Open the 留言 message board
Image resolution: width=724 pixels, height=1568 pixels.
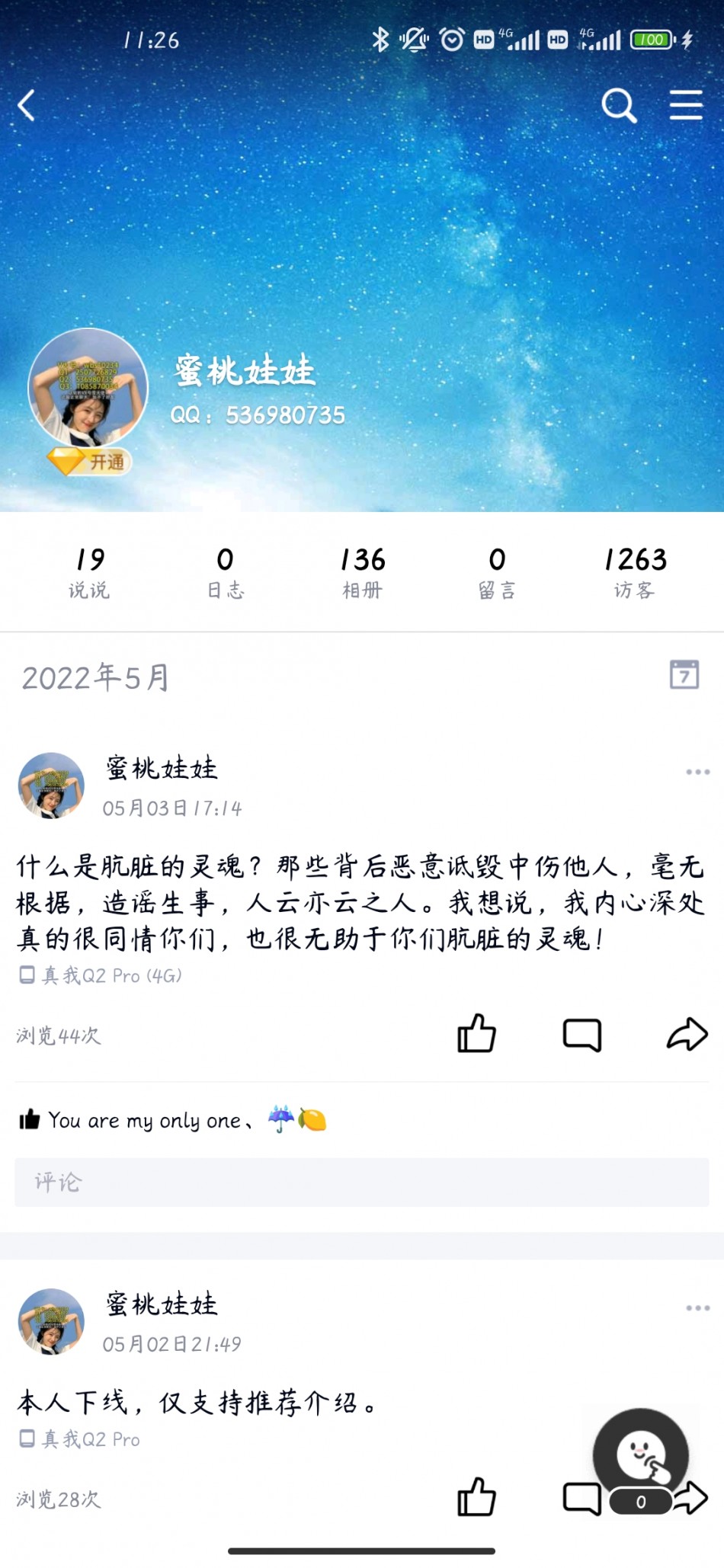coord(497,571)
